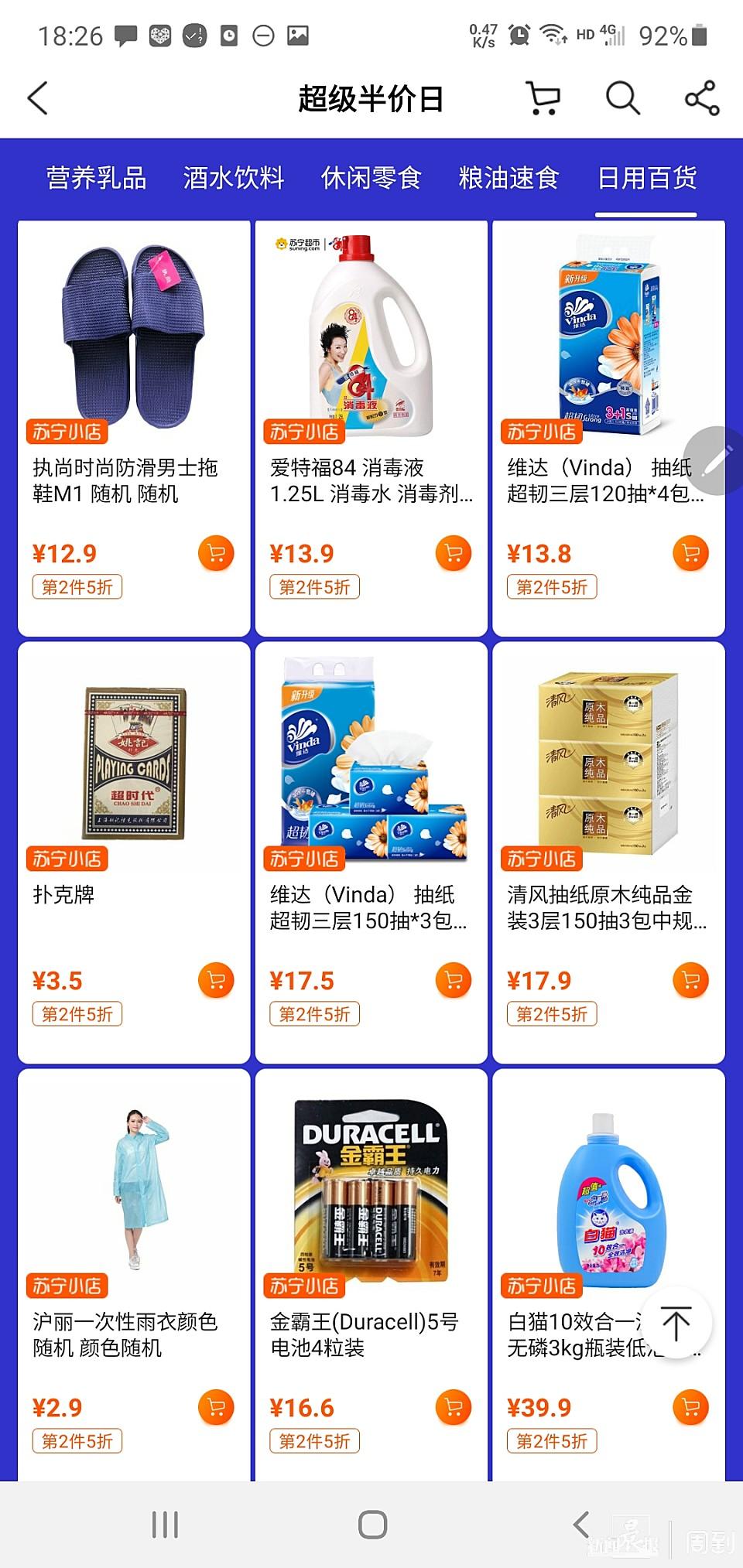Open the shopping cart

(x=543, y=99)
